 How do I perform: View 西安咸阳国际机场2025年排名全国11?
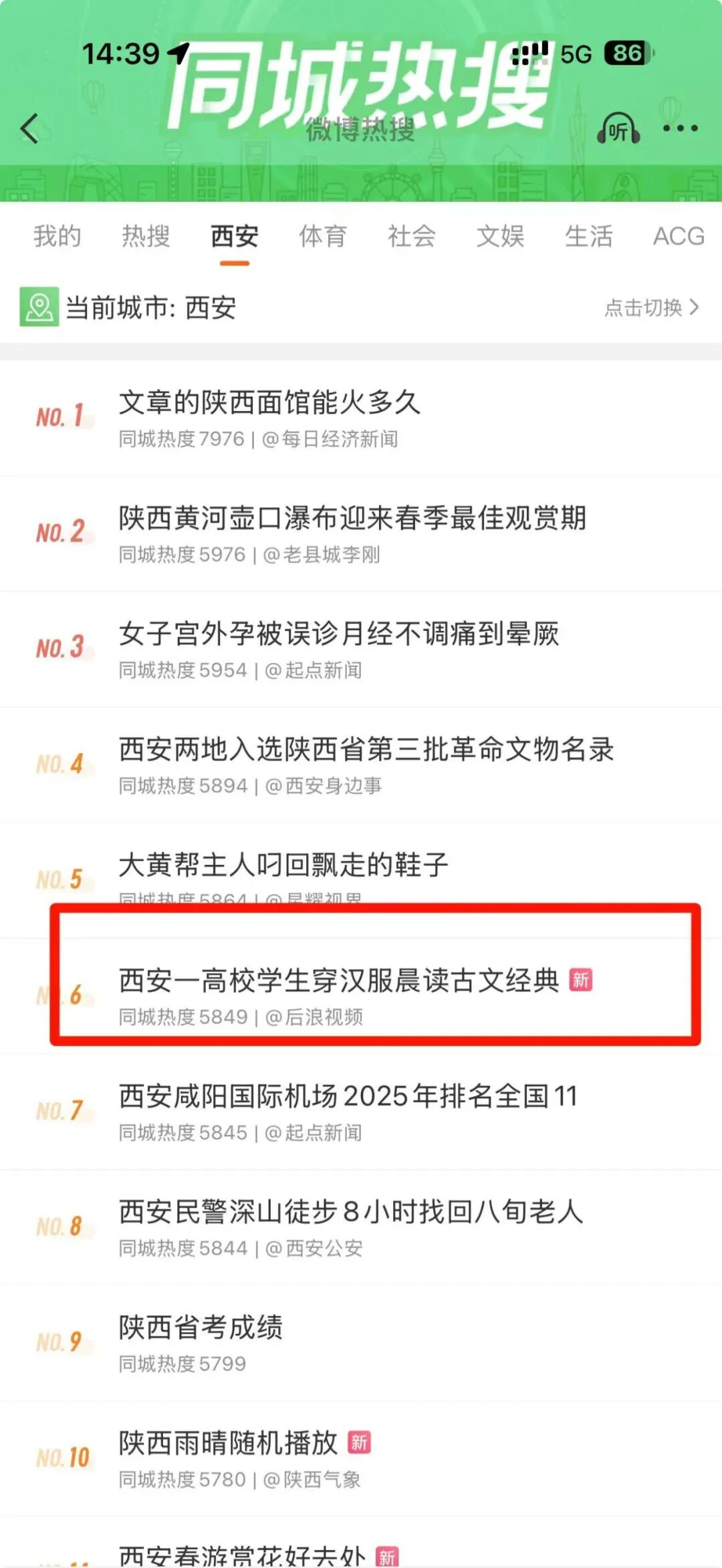[348, 1096]
